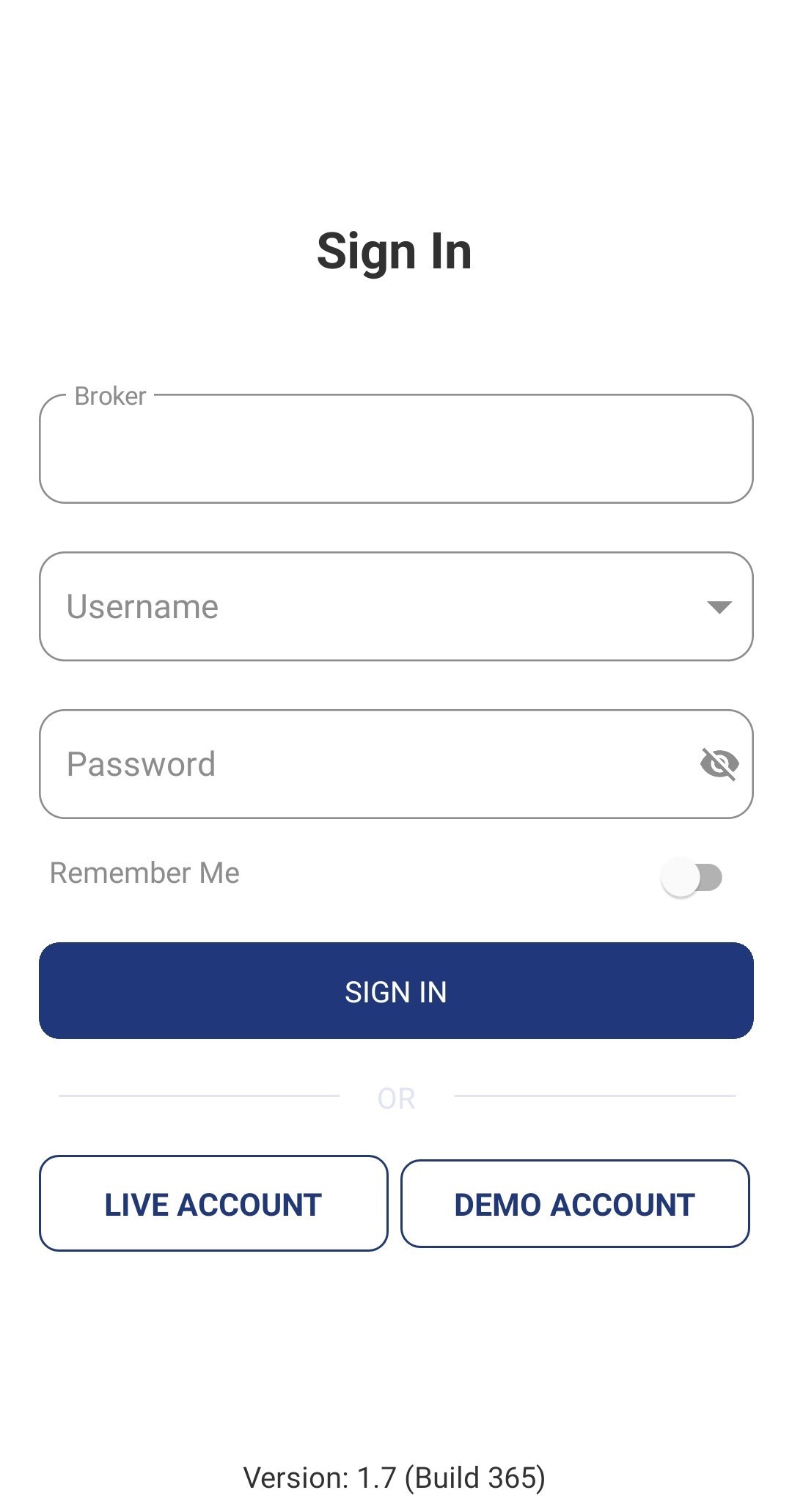Create a Demo Account
Image resolution: width=792 pixels, height=1512 pixels.
coord(575,1203)
